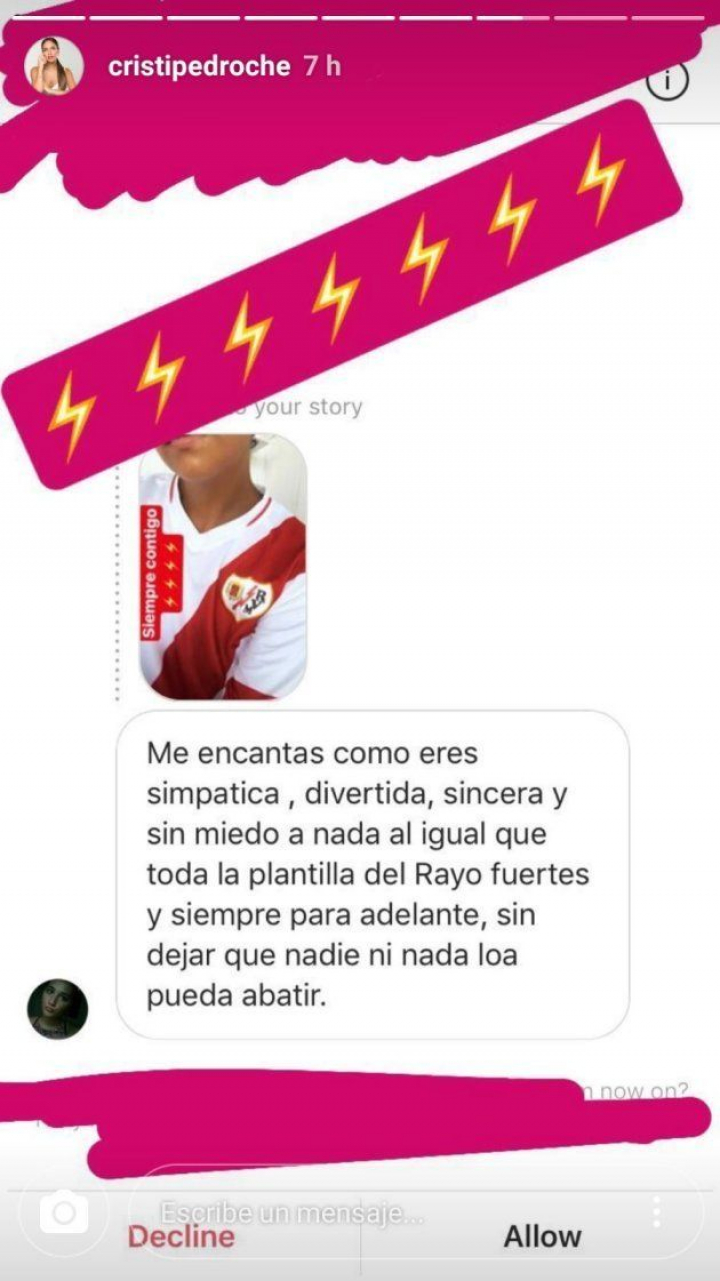The height and width of the screenshot is (1281, 720).
Task: Tap the cristipedroche username
Action: (x=199, y=67)
